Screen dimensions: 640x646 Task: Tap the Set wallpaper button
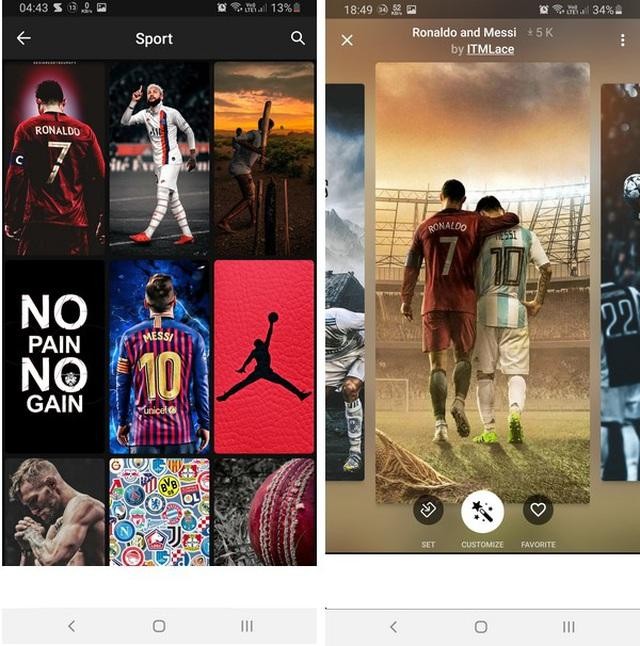[x=428, y=511]
